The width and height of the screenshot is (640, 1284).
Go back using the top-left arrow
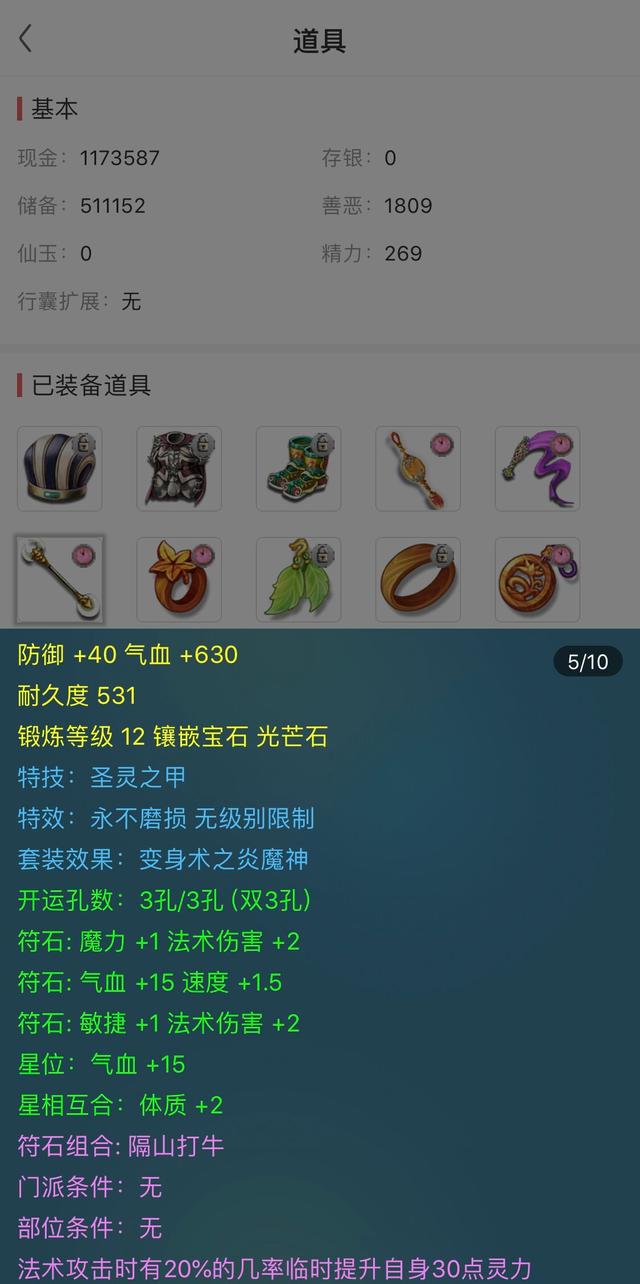[26, 39]
